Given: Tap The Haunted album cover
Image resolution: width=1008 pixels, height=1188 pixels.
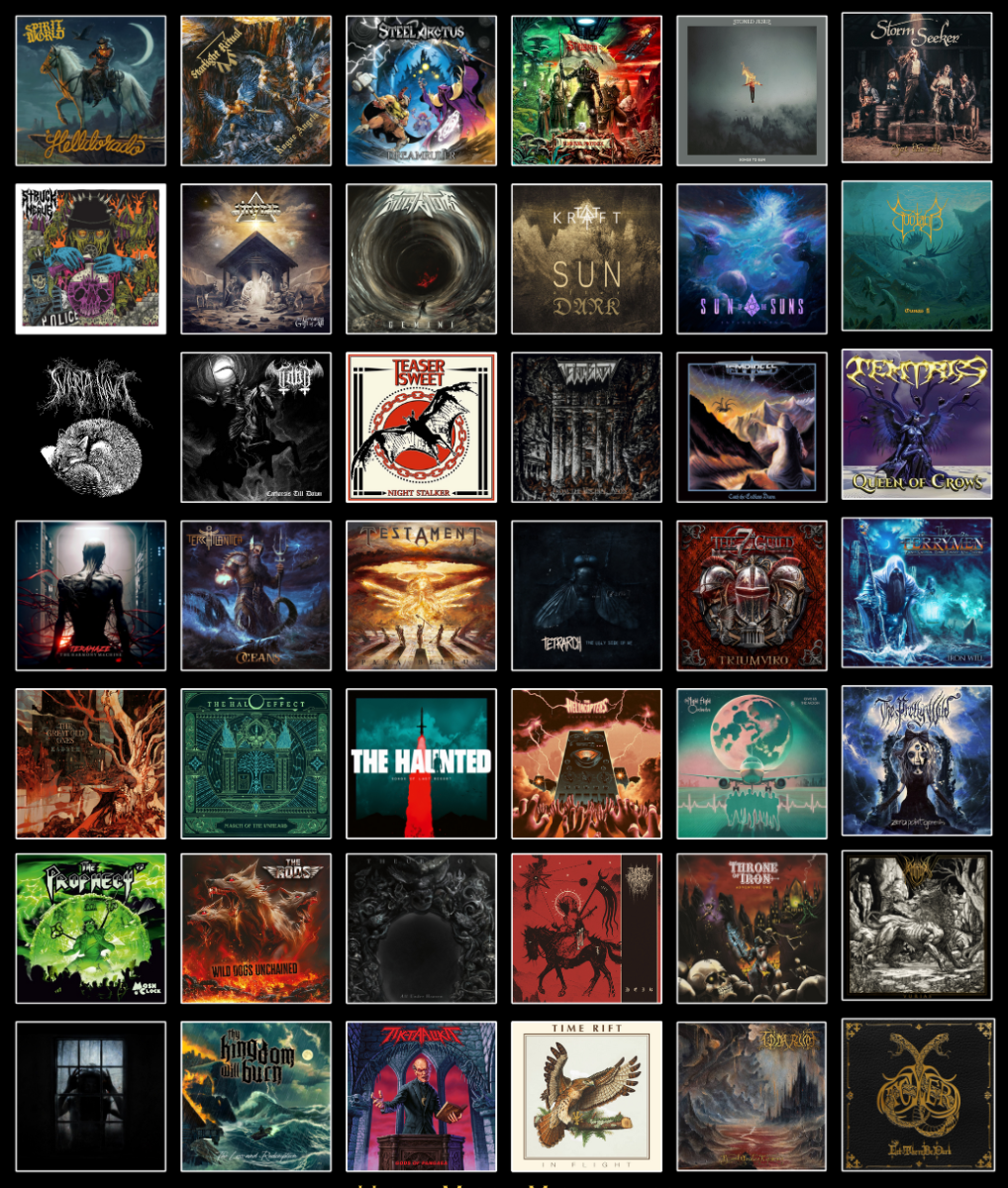Looking at the screenshot, I should point(421,763).
